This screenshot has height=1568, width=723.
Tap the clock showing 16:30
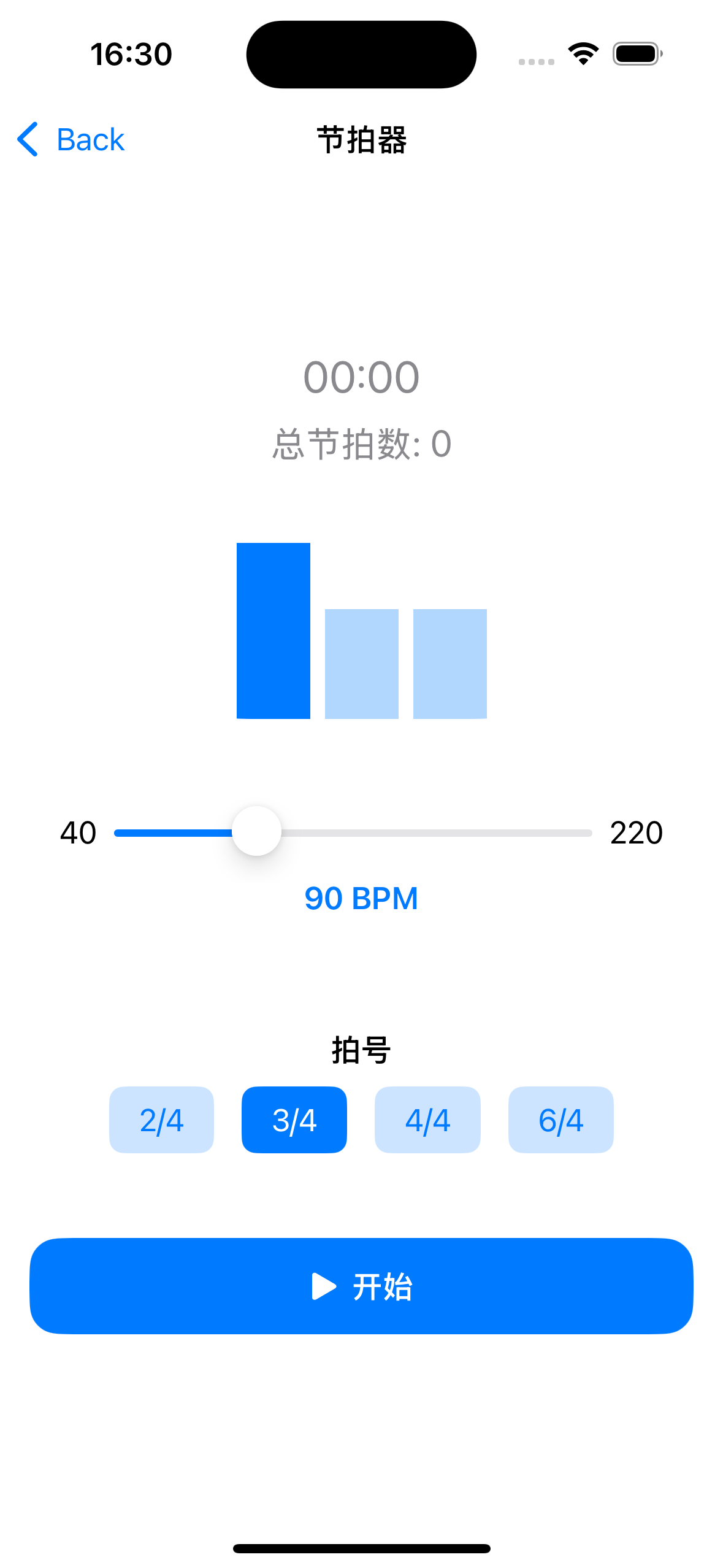coord(131,53)
